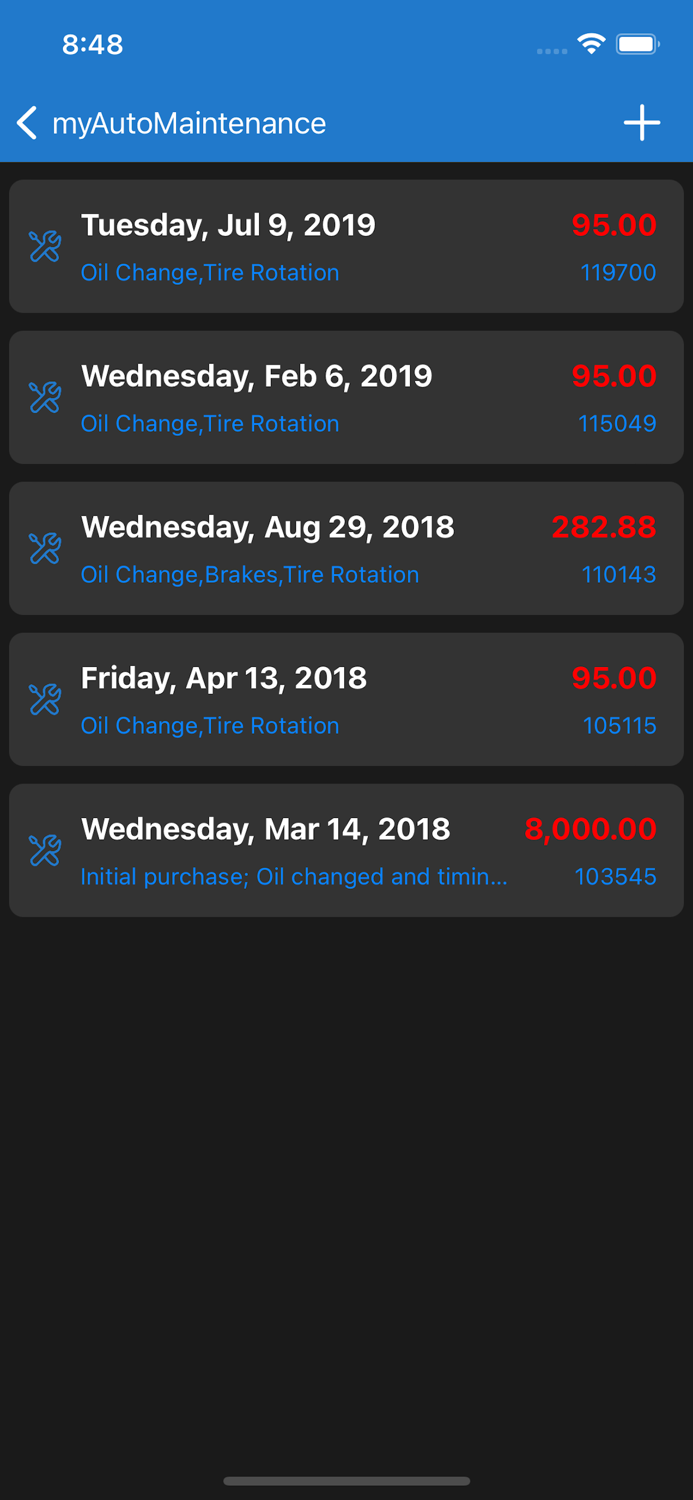Image resolution: width=693 pixels, height=1500 pixels.
Task: View the Aug 29, 2018 brakes service entry
Action: tap(346, 549)
